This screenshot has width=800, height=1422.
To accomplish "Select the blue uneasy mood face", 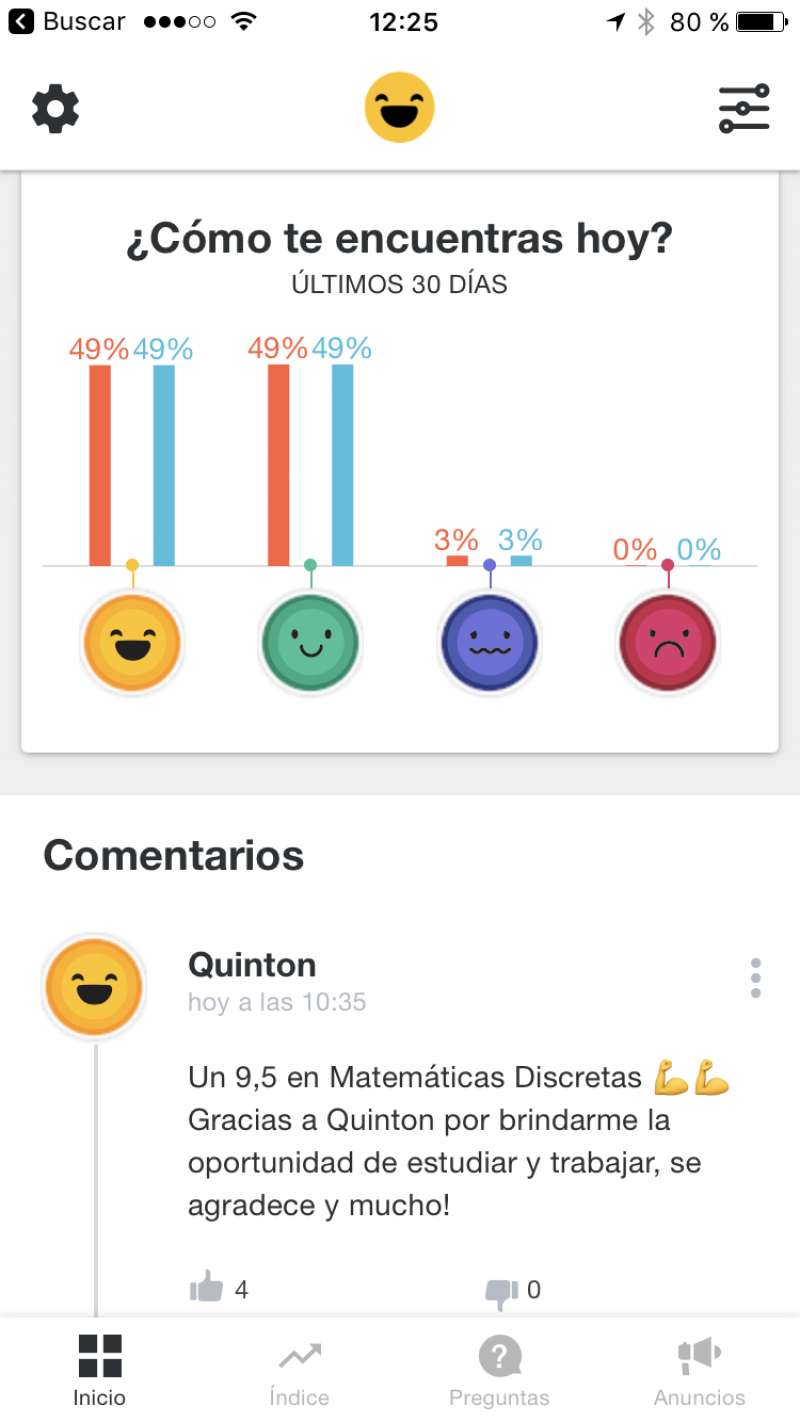I will [x=490, y=642].
